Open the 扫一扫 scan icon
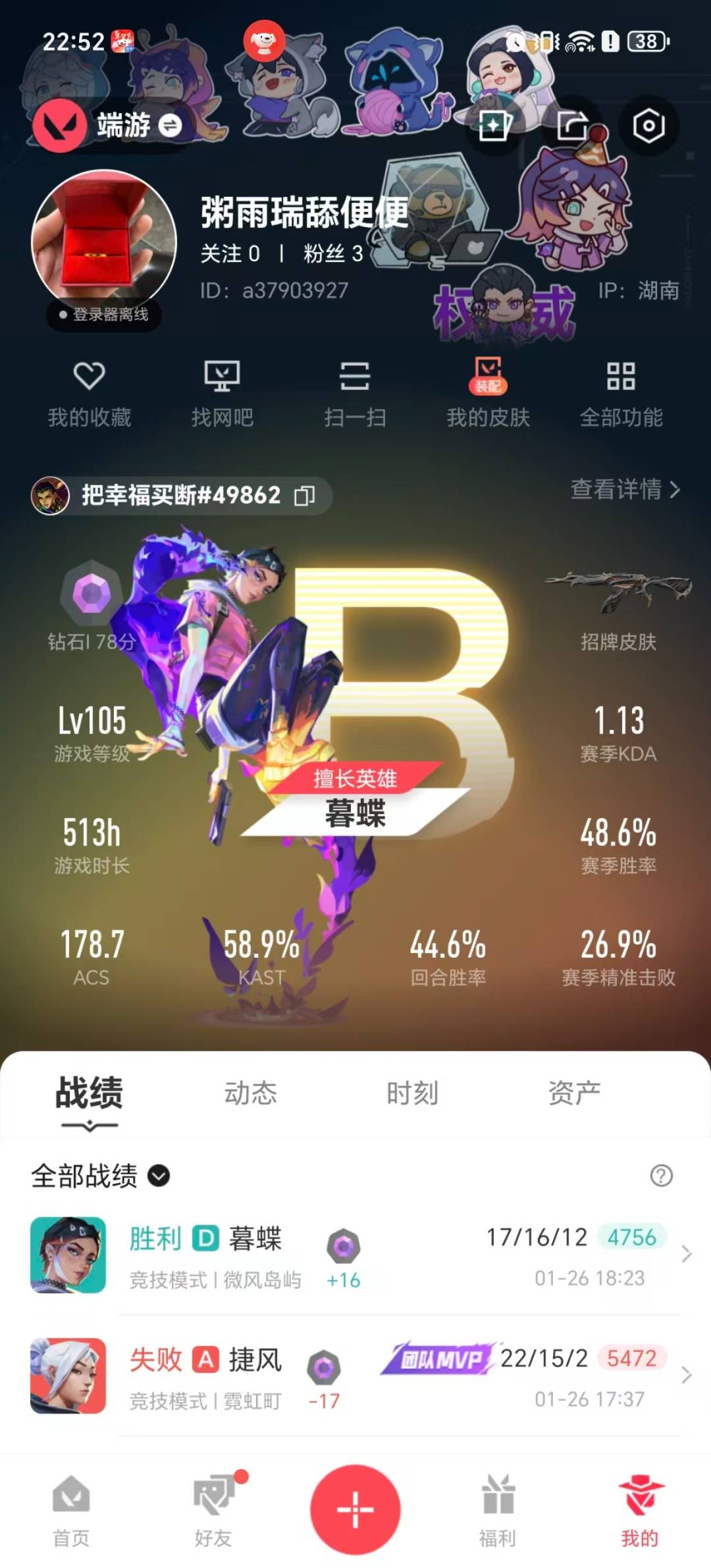The image size is (711, 1568). [355, 394]
